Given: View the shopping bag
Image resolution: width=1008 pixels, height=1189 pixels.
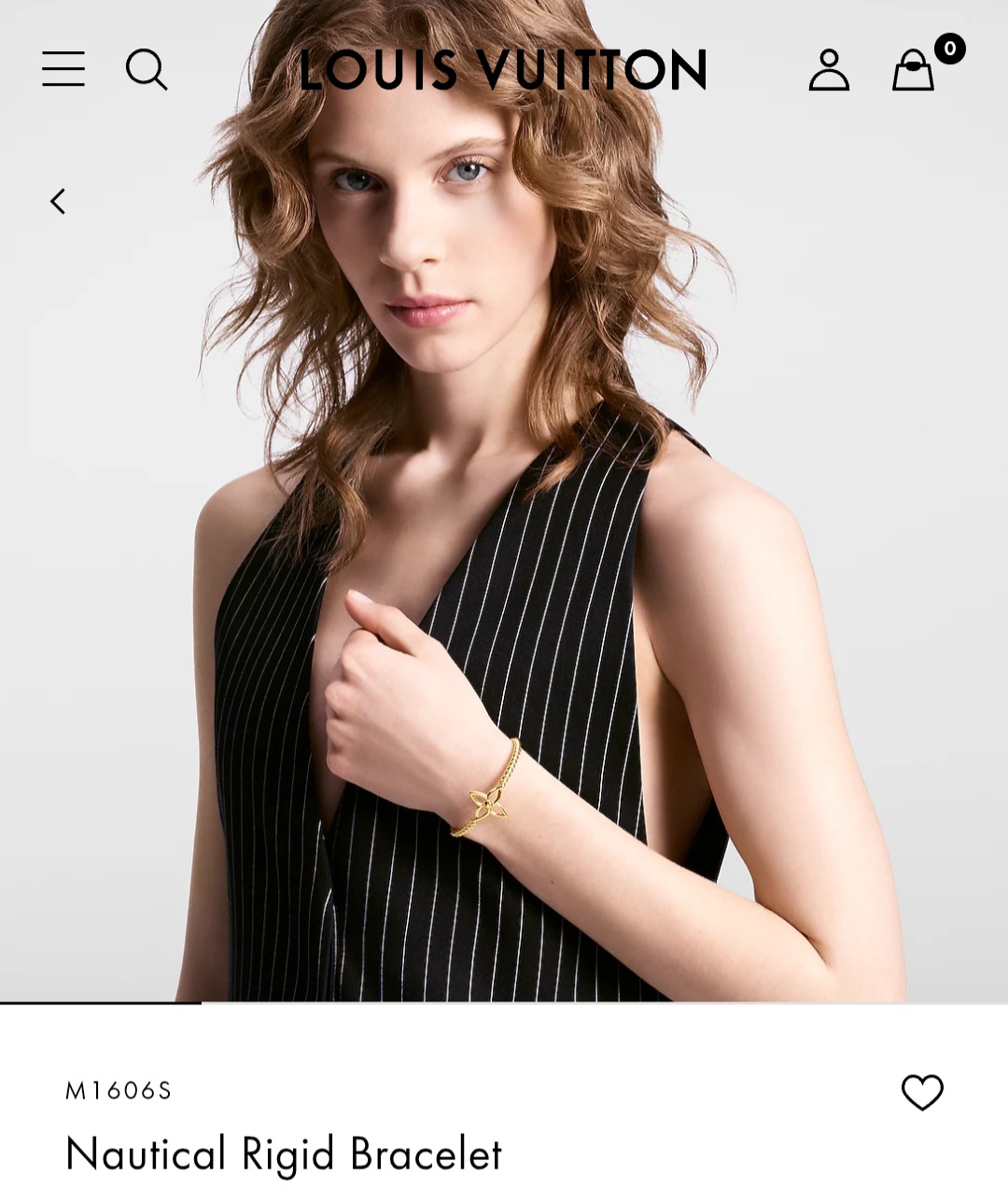Looking at the screenshot, I should pos(914,70).
